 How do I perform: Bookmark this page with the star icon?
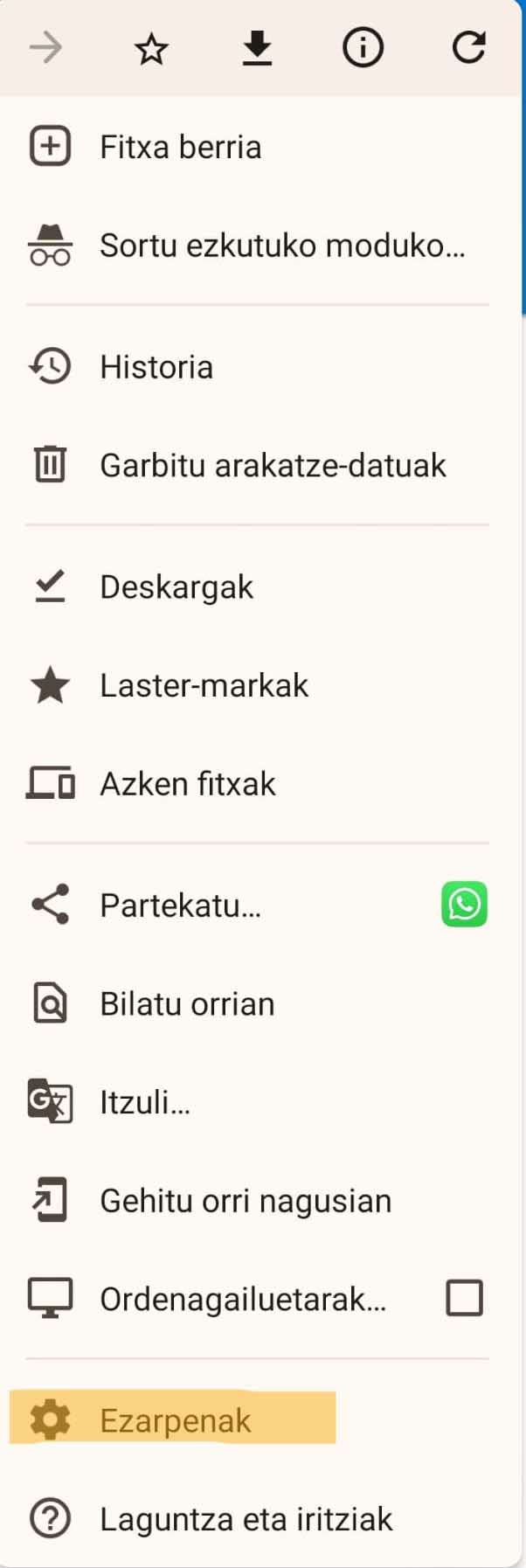point(151,49)
